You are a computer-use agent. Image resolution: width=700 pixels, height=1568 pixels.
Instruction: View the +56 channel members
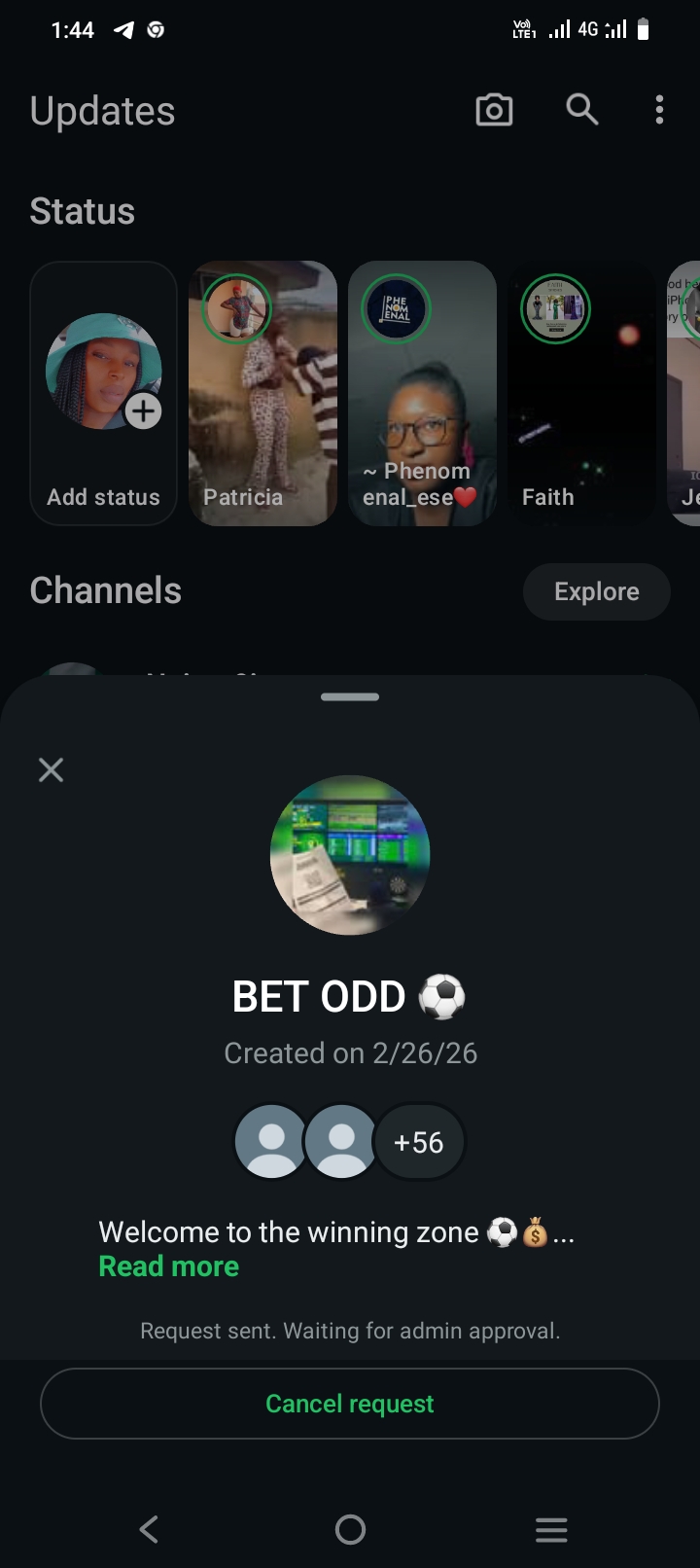419,1142
